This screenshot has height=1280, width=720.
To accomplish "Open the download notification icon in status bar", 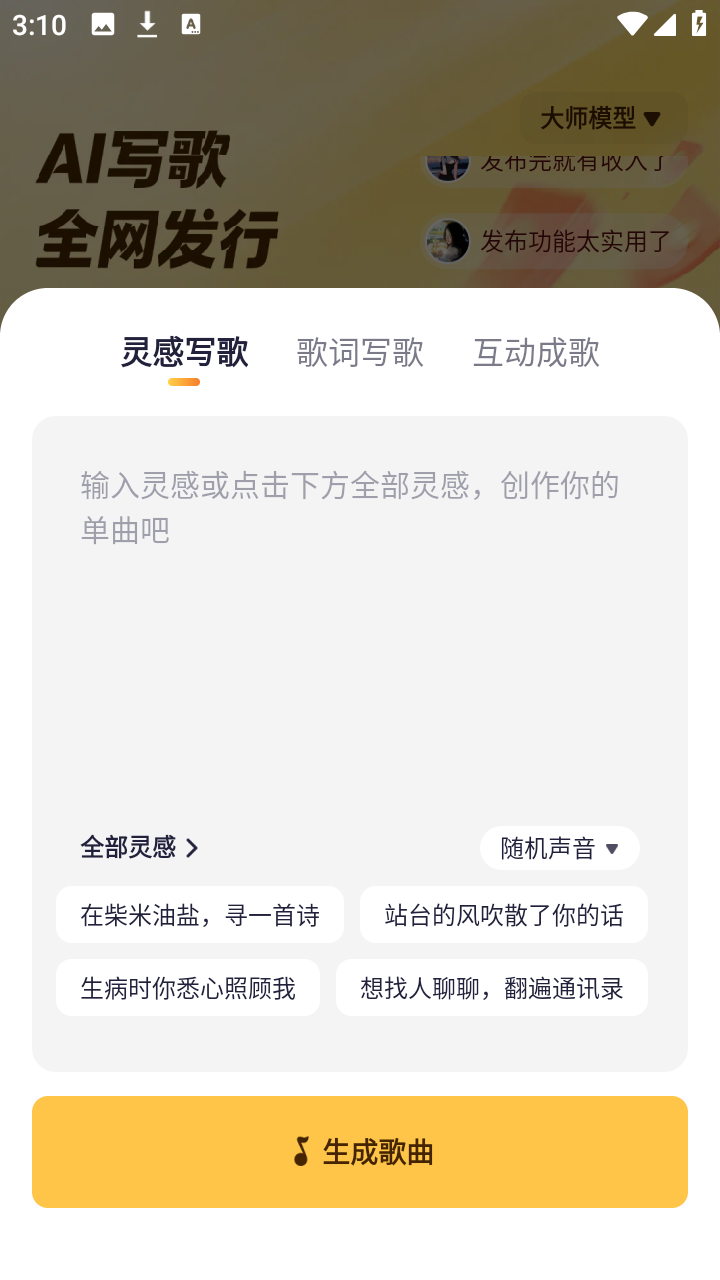I will coord(147,24).
